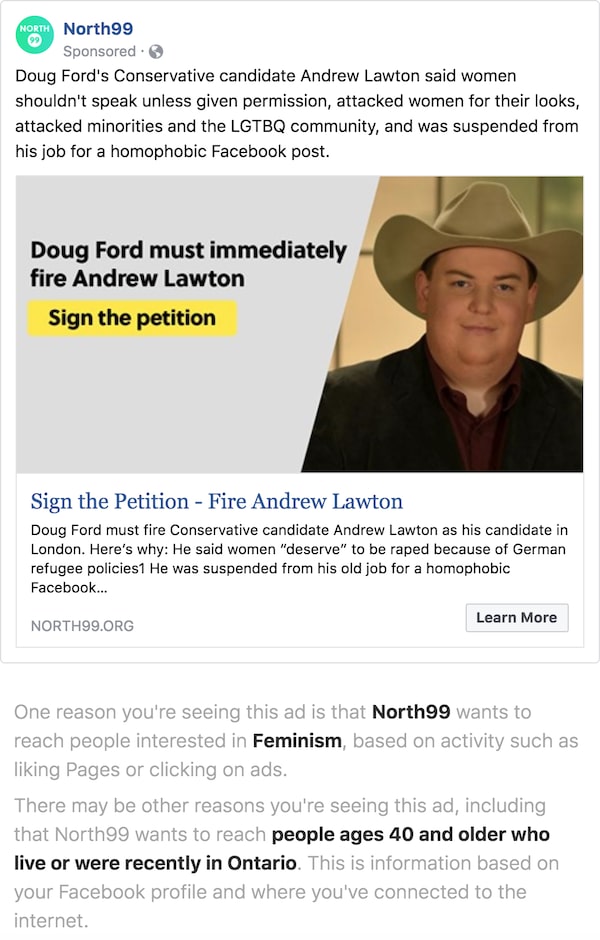Tap the Learn More button
The width and height of the screenshot is (600, 940).
[x=516, y=617]
